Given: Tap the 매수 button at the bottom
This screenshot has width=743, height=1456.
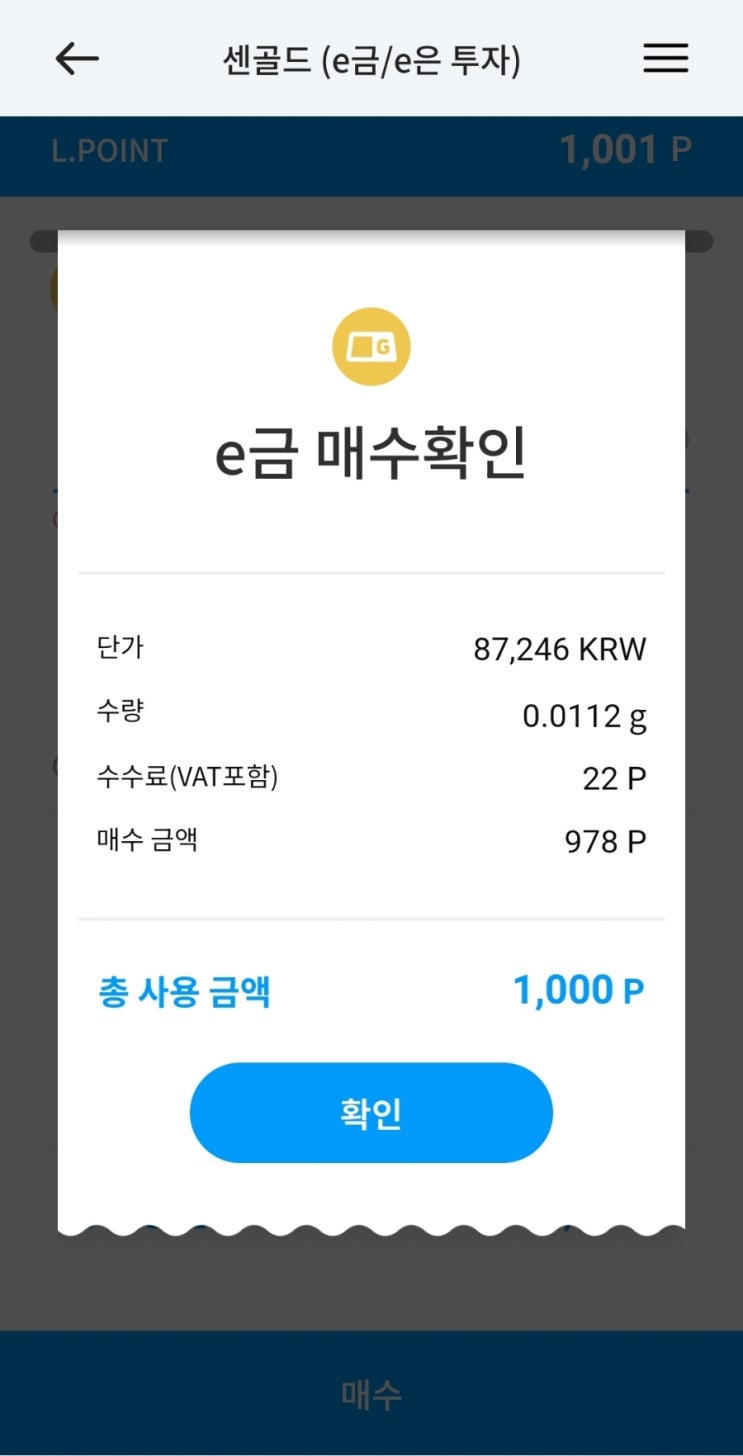Looking at the screenshot, I should pos(371,1393).
